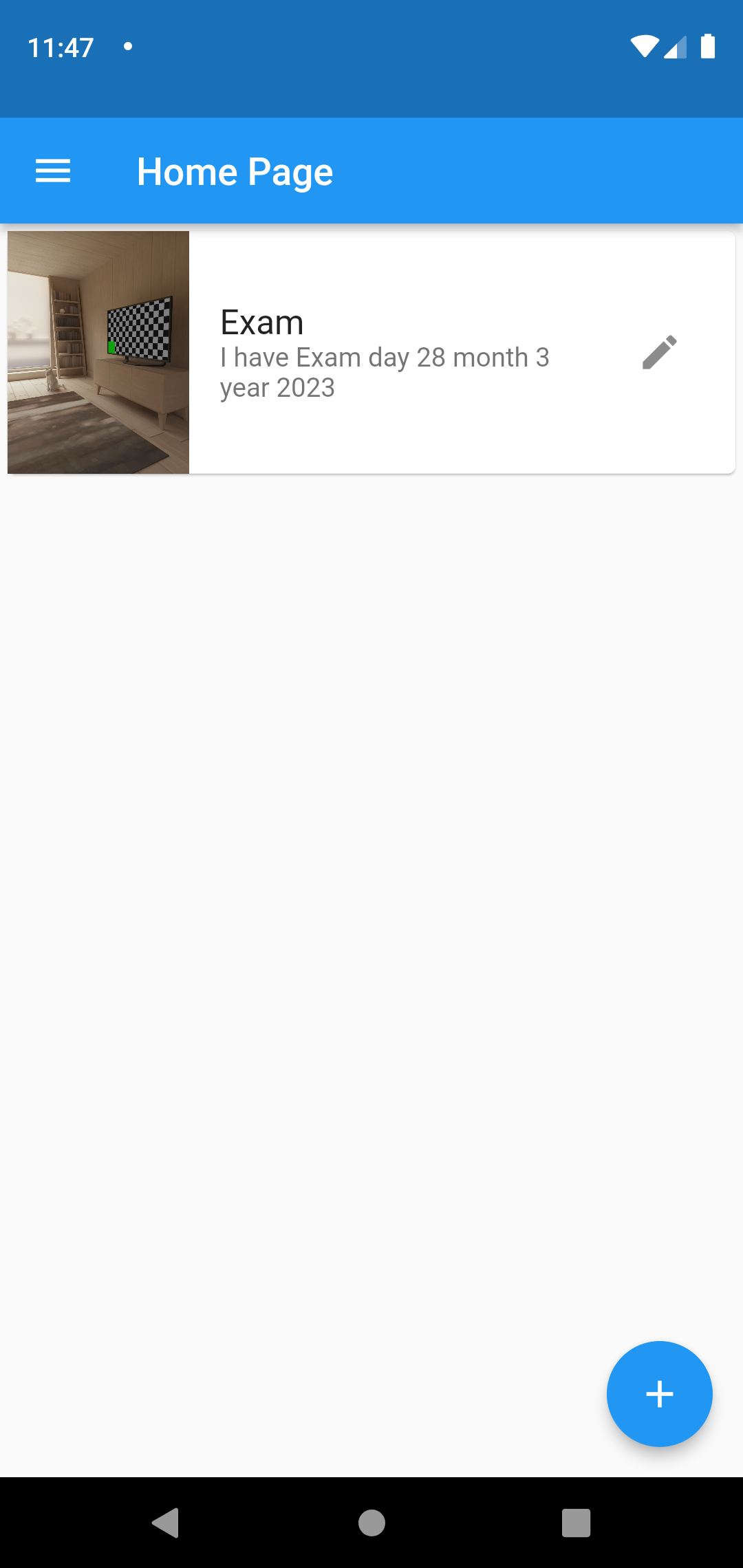
Task: Tap the Android home navigation button
Action: tap(371, 1523)
